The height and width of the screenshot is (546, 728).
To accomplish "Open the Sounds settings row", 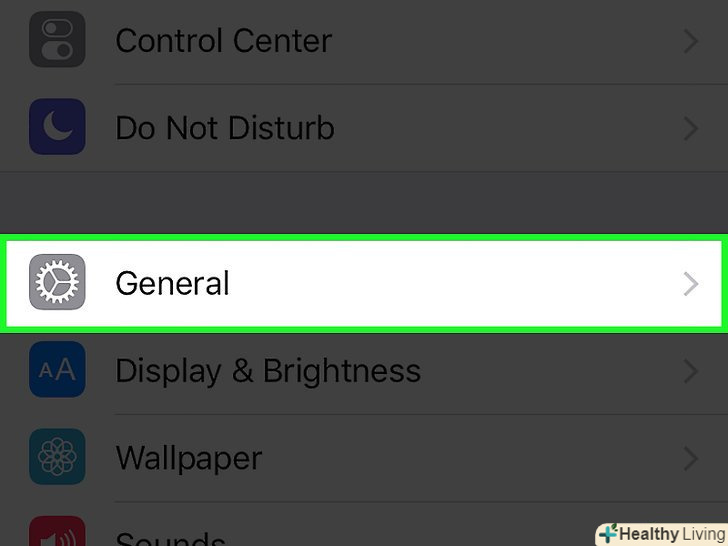I will click(x=170, y=536).
